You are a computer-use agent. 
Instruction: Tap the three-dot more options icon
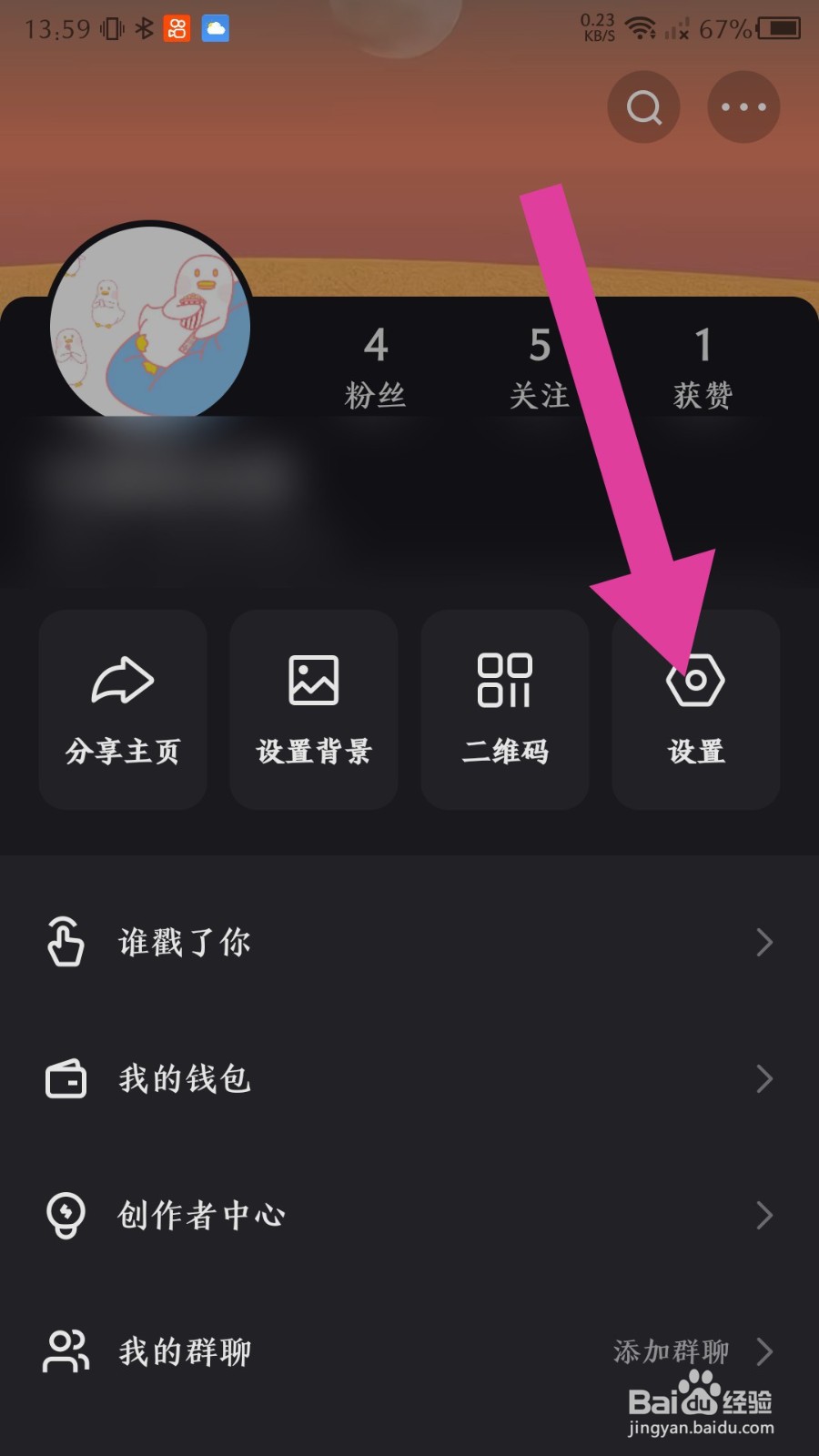(743, 106)
